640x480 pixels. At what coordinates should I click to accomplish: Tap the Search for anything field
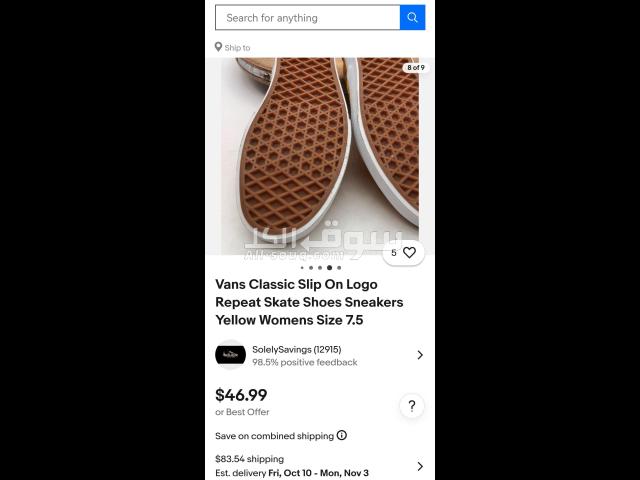(307, 17)
